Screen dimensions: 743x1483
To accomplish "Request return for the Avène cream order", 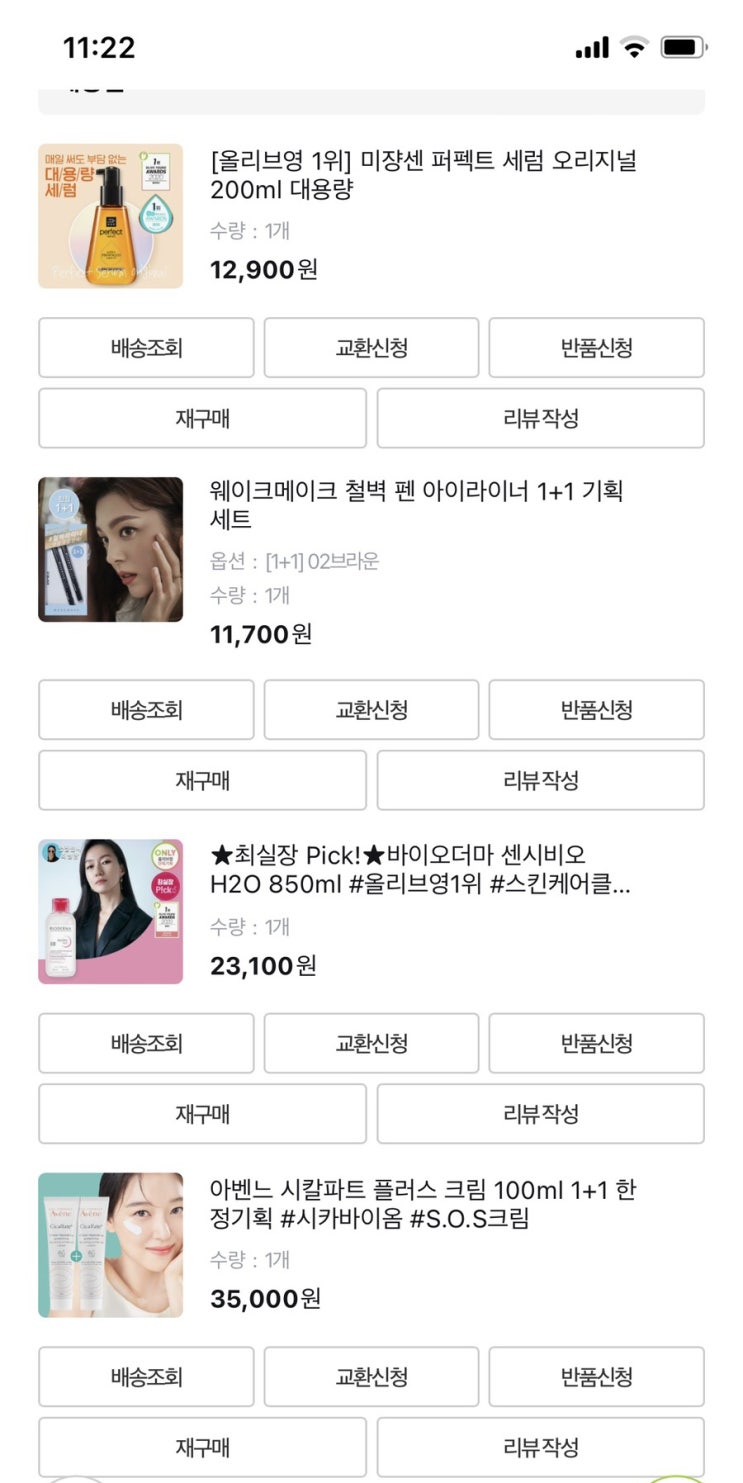I will click(596, 1376).
